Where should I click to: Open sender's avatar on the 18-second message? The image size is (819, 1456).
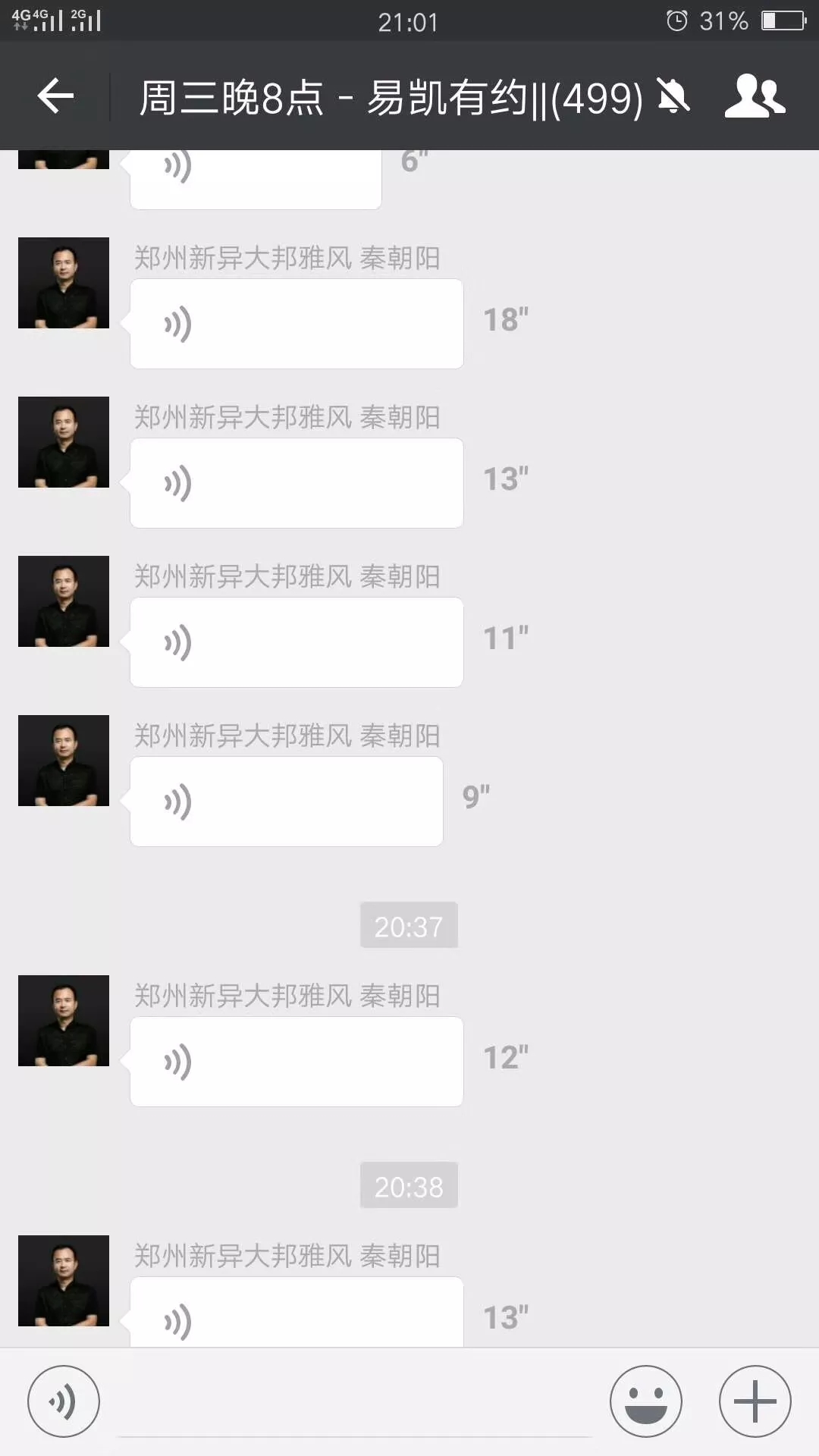click(x=64, y=283)
